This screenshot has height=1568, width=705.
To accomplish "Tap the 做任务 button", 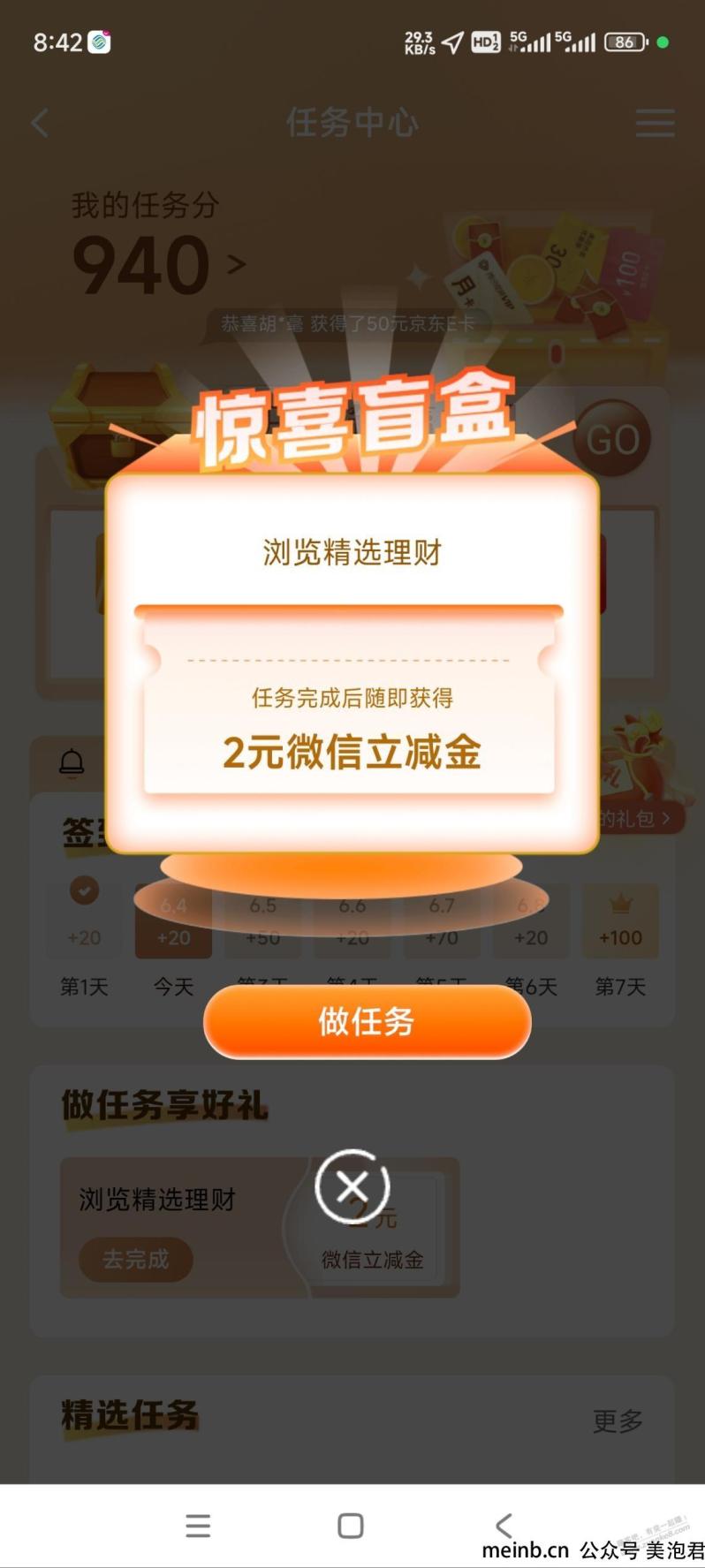I will [367, 1021].
